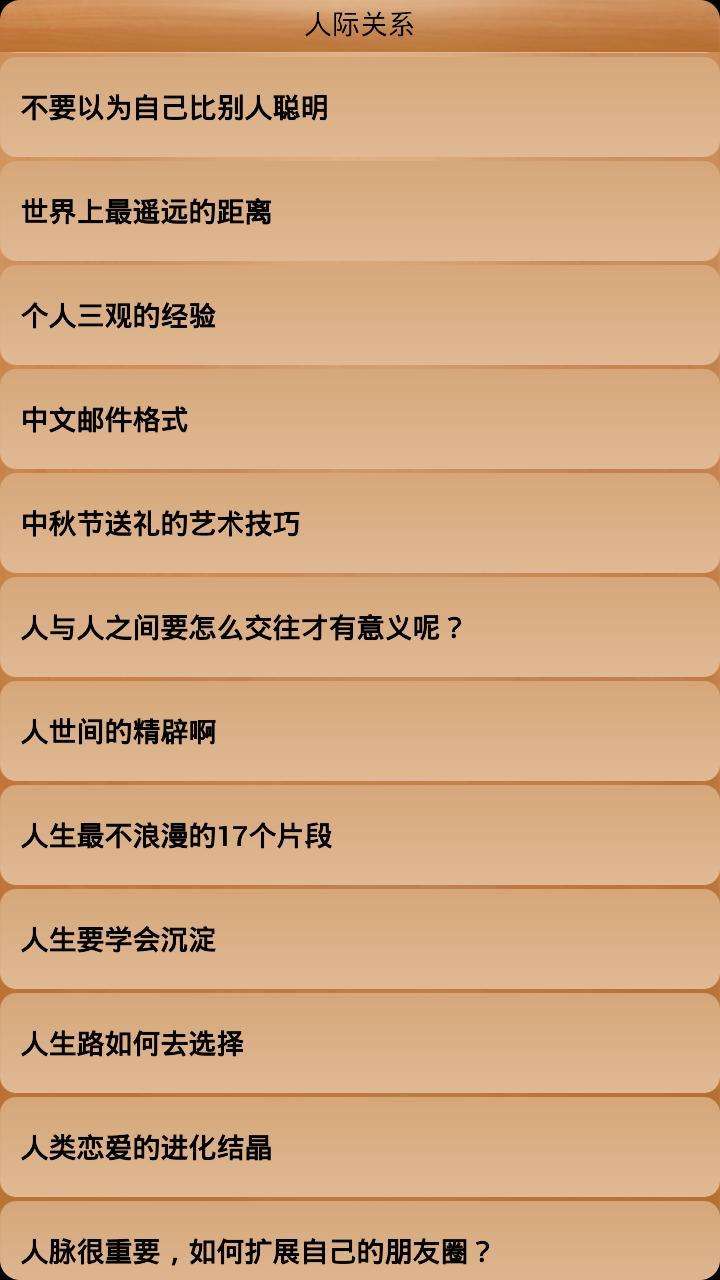Open 人与人之间要怎么交往才有意义呢？
Image resolution: width=720 pixels, height=1280 pixels.
(360, 627)
